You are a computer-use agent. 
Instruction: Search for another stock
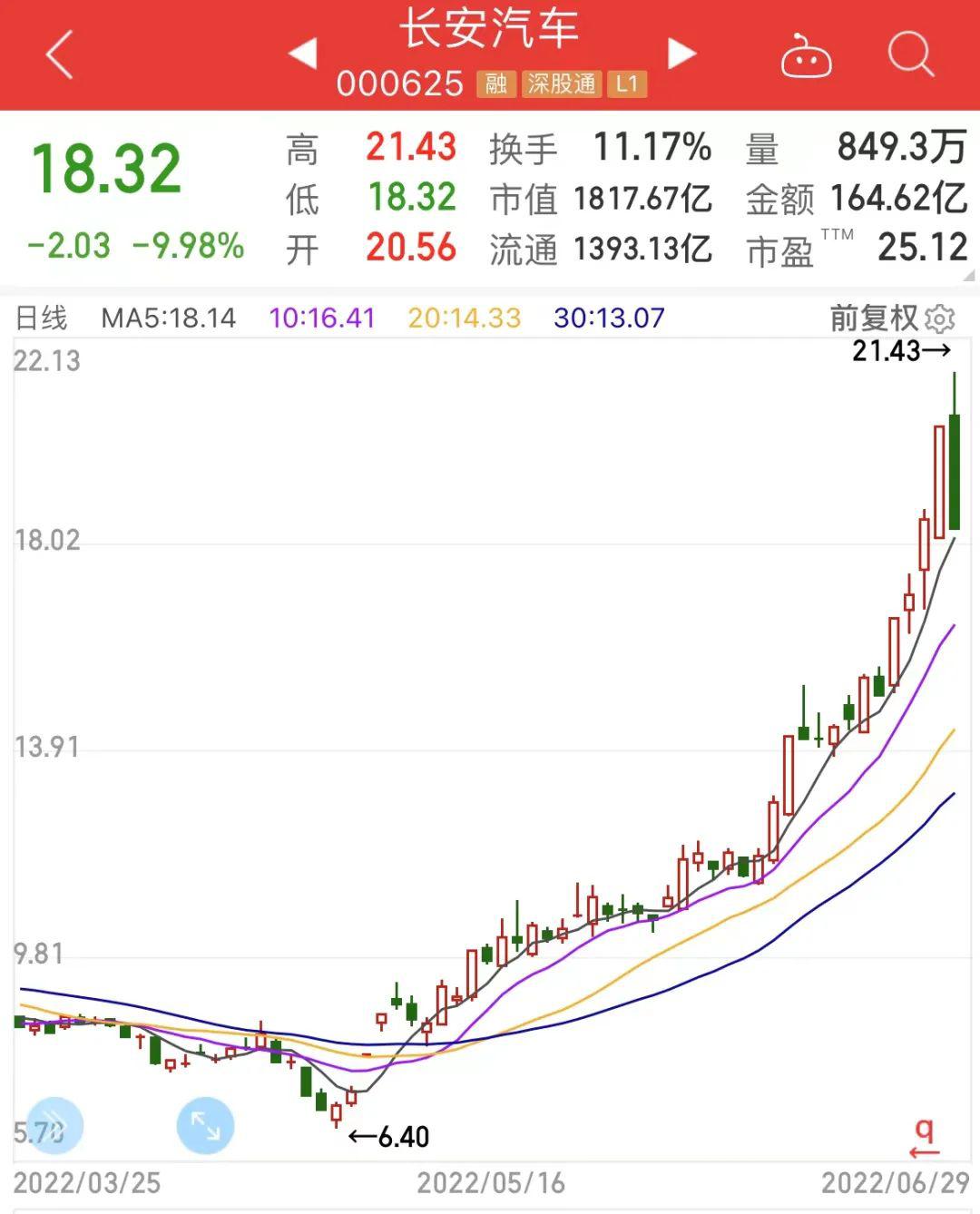(910, 54)
